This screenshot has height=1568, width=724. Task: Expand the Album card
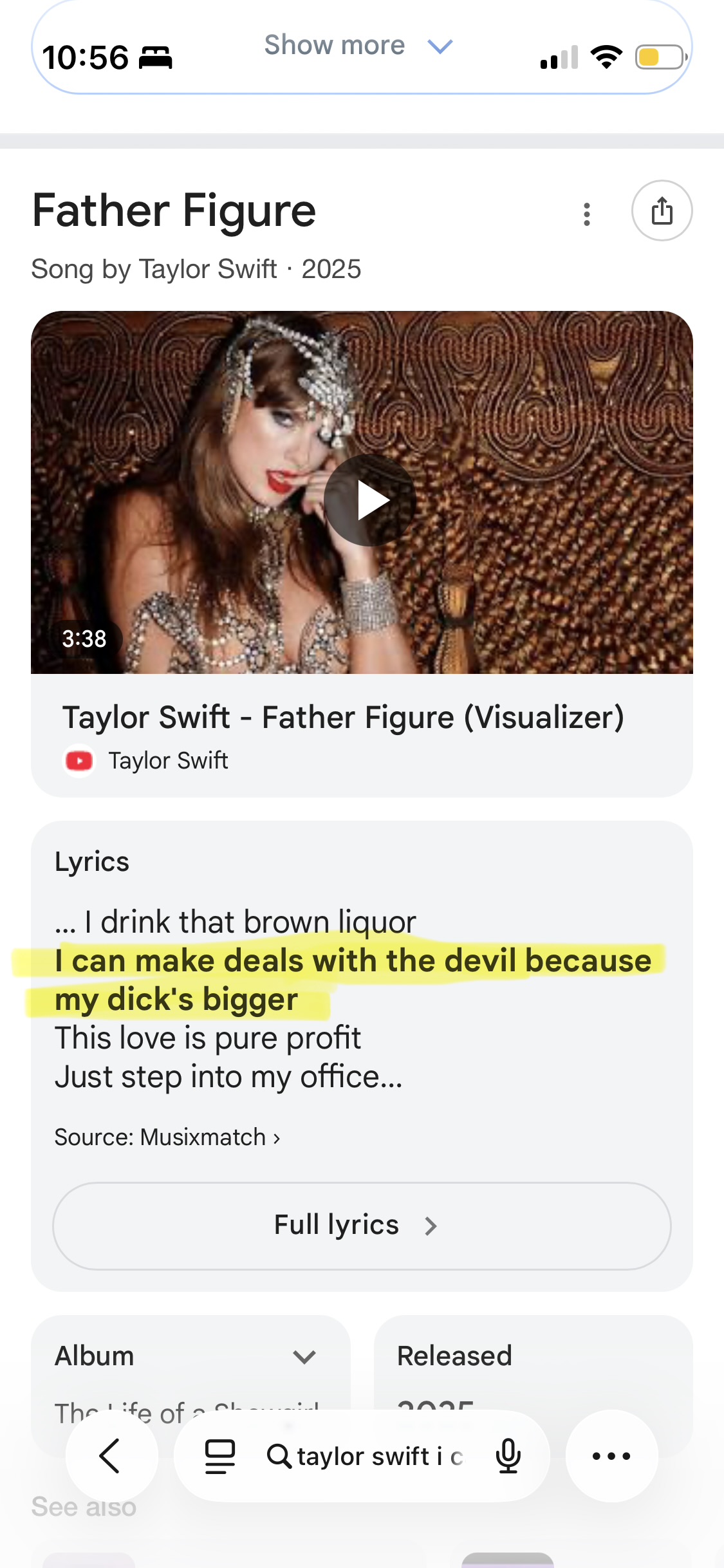(304, 1357)
